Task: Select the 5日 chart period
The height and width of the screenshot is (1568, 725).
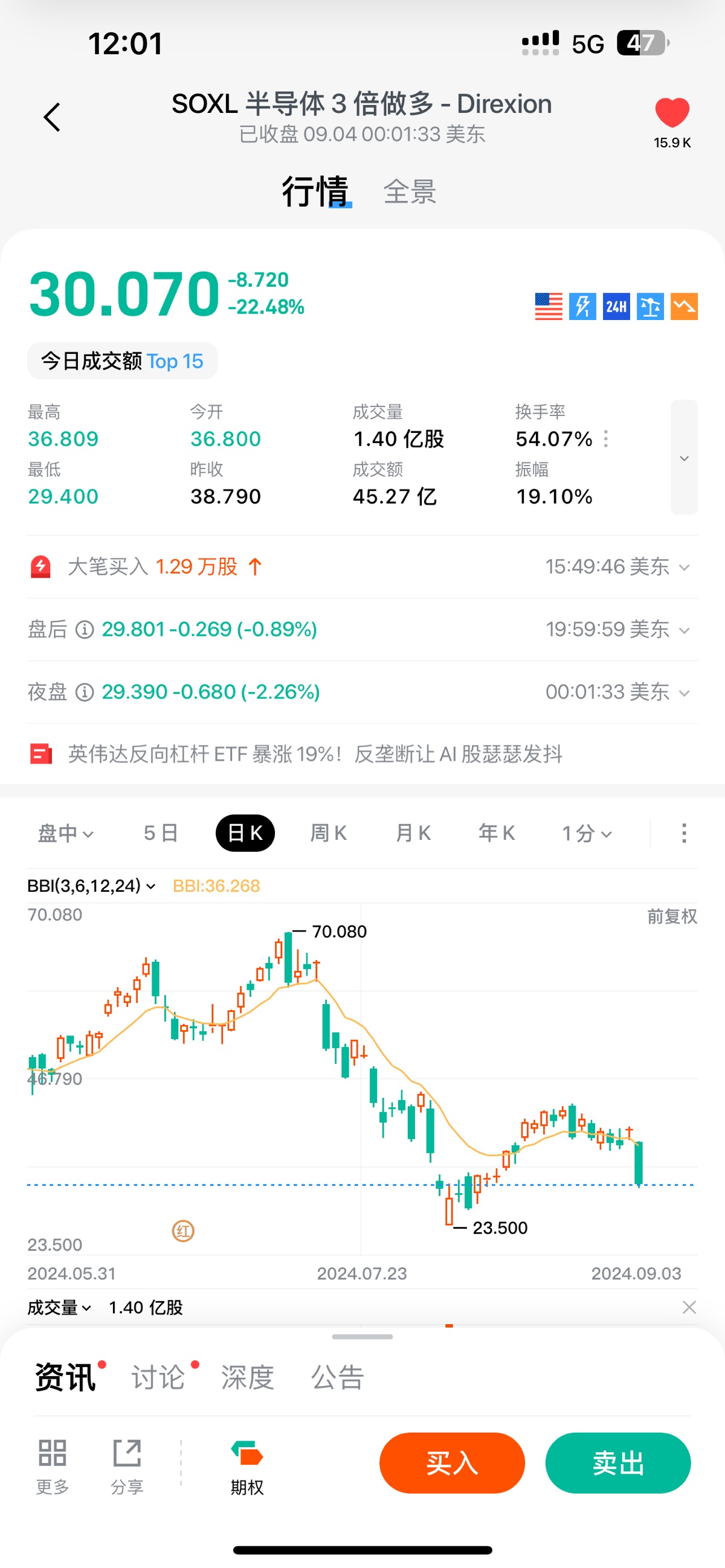Action: pos(161,833)
